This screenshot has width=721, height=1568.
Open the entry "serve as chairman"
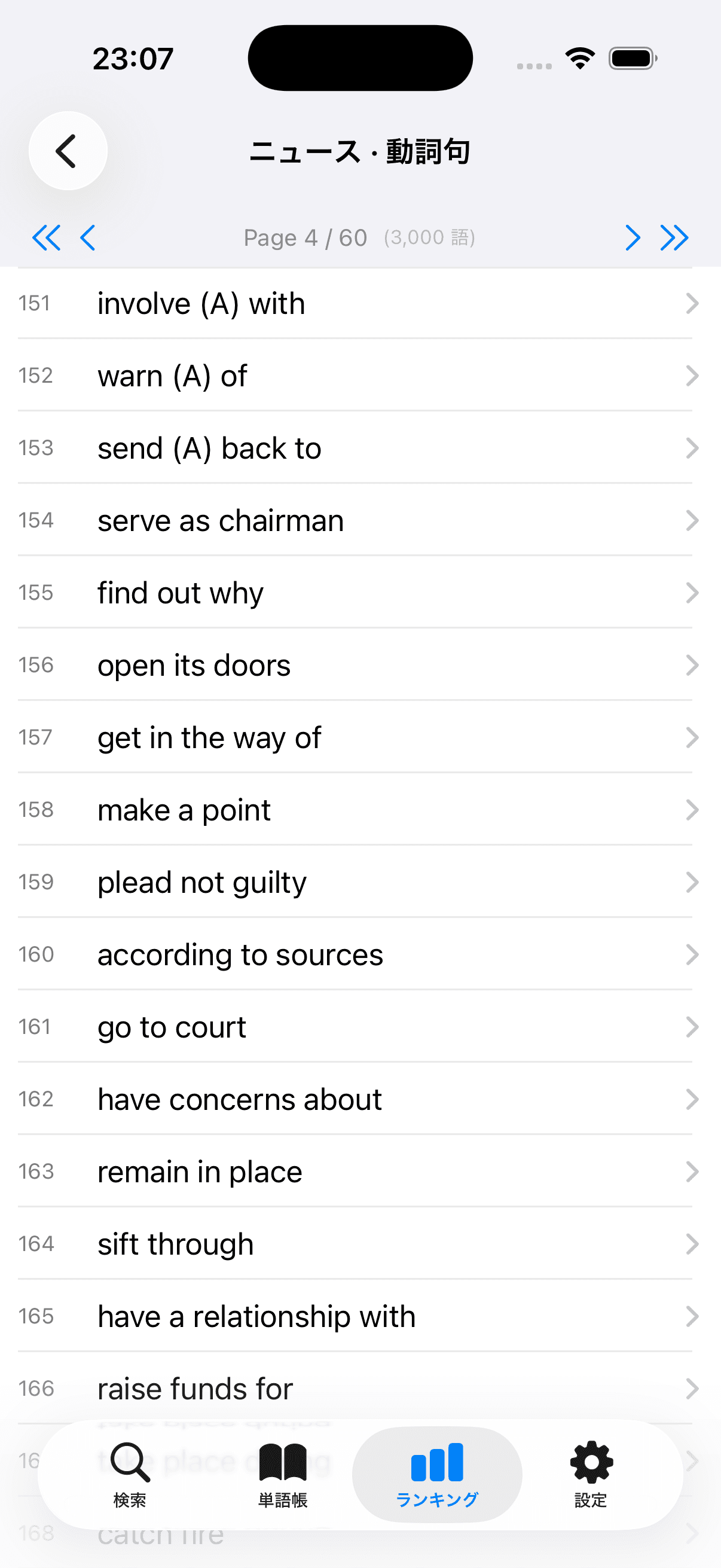(360, 520)
